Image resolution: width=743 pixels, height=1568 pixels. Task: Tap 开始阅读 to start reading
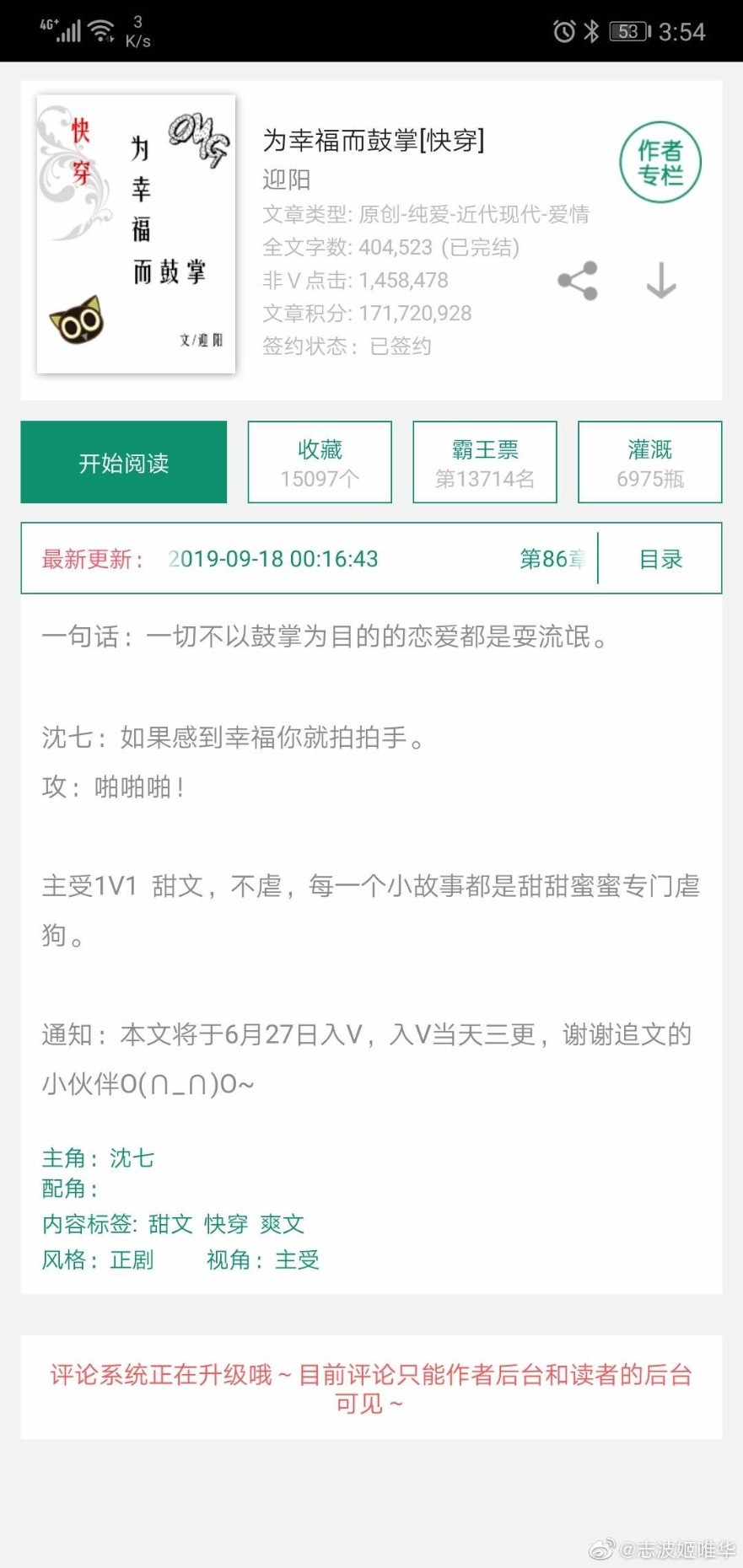[x=124, y=462]
